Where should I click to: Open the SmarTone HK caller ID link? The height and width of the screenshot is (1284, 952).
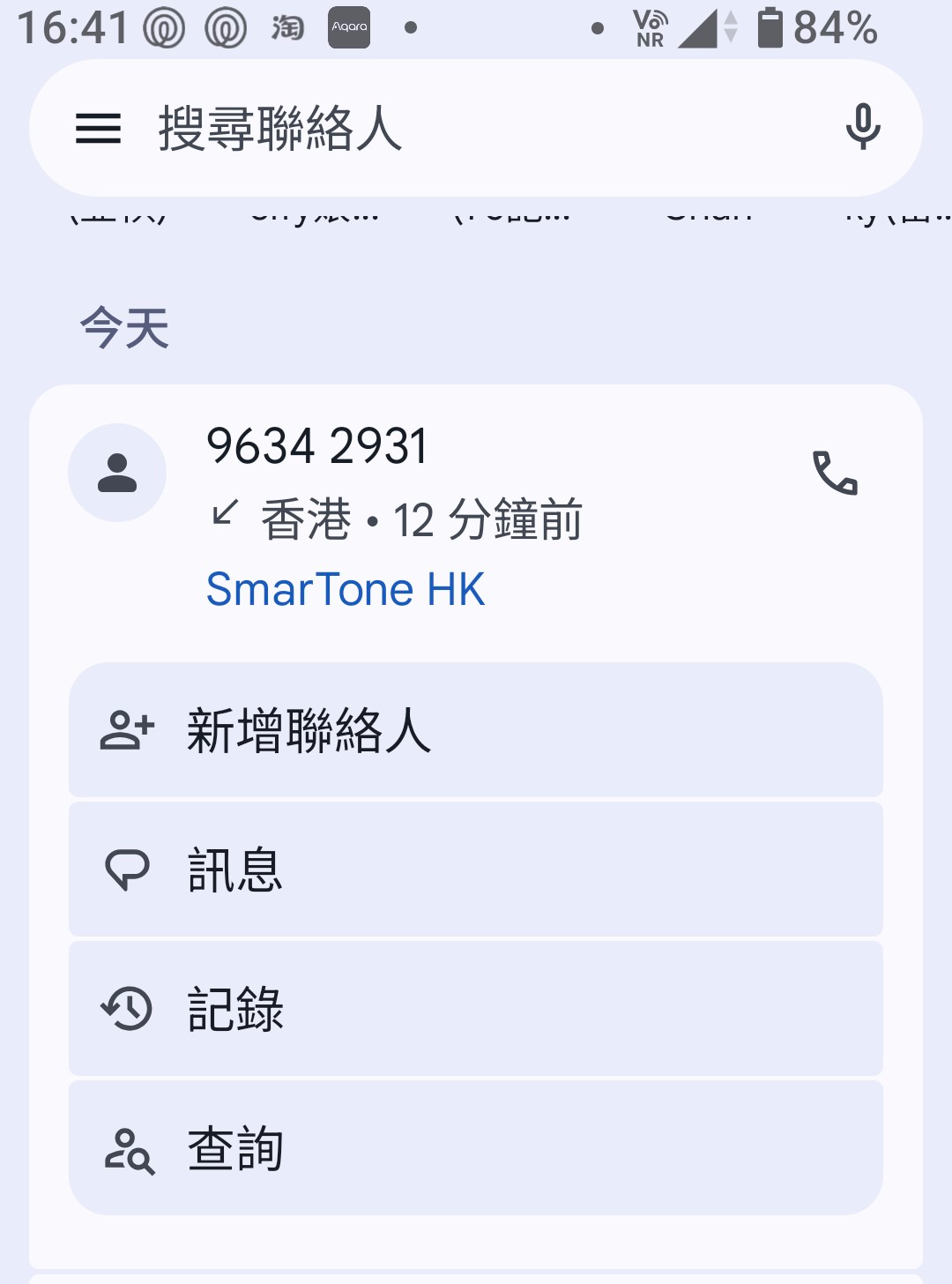[x=346, y=588]
